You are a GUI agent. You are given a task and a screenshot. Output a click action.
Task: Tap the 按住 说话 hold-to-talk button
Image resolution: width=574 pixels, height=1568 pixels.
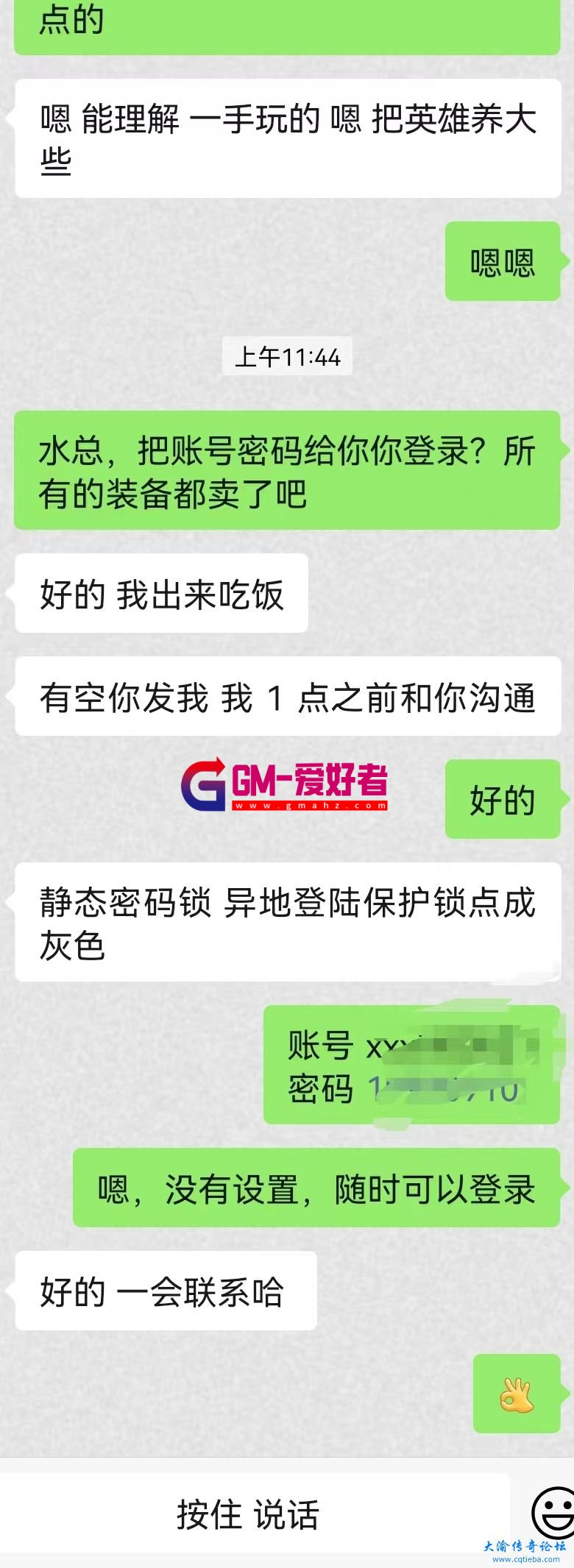[249, 1514]
